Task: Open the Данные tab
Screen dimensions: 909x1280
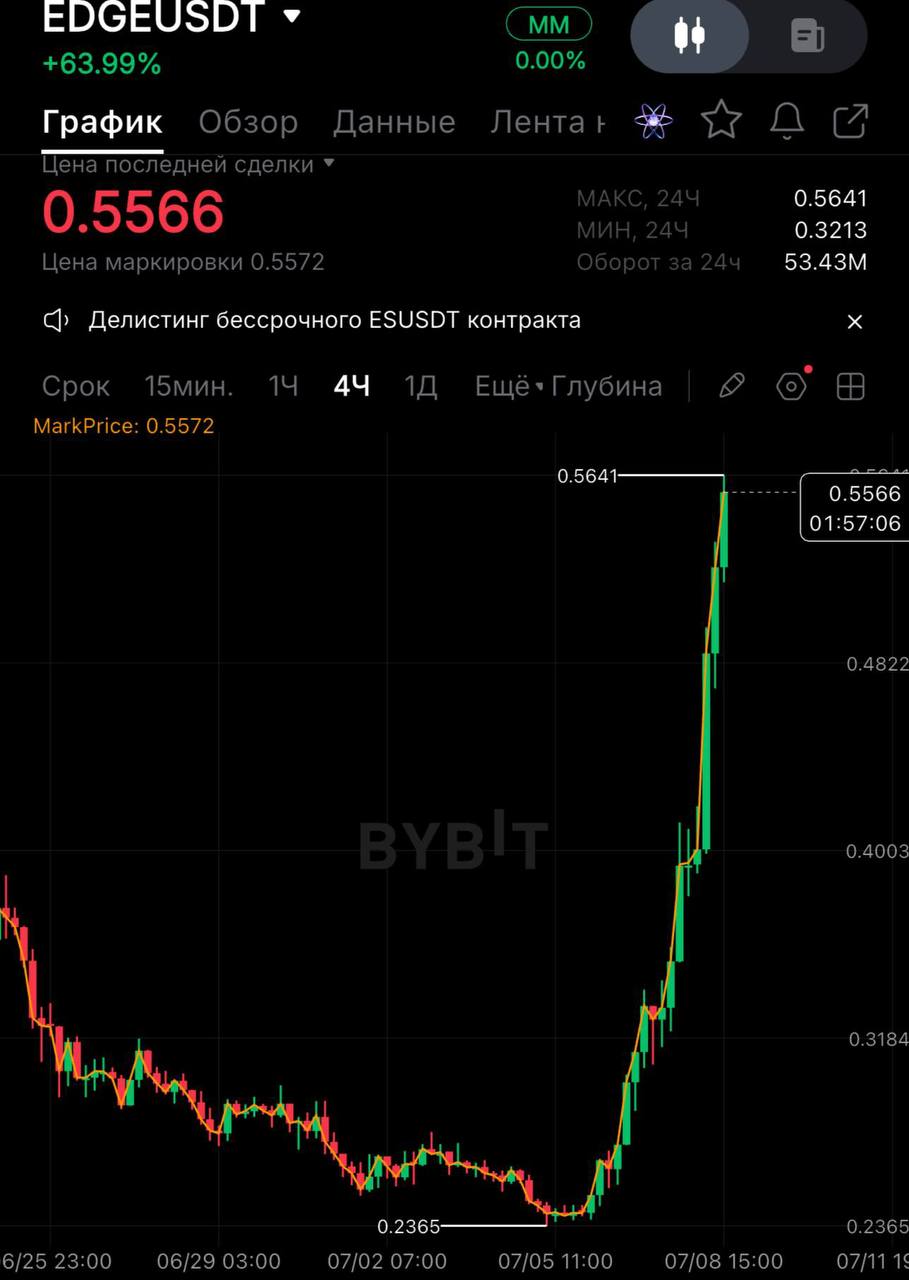Action: point(394,122)
